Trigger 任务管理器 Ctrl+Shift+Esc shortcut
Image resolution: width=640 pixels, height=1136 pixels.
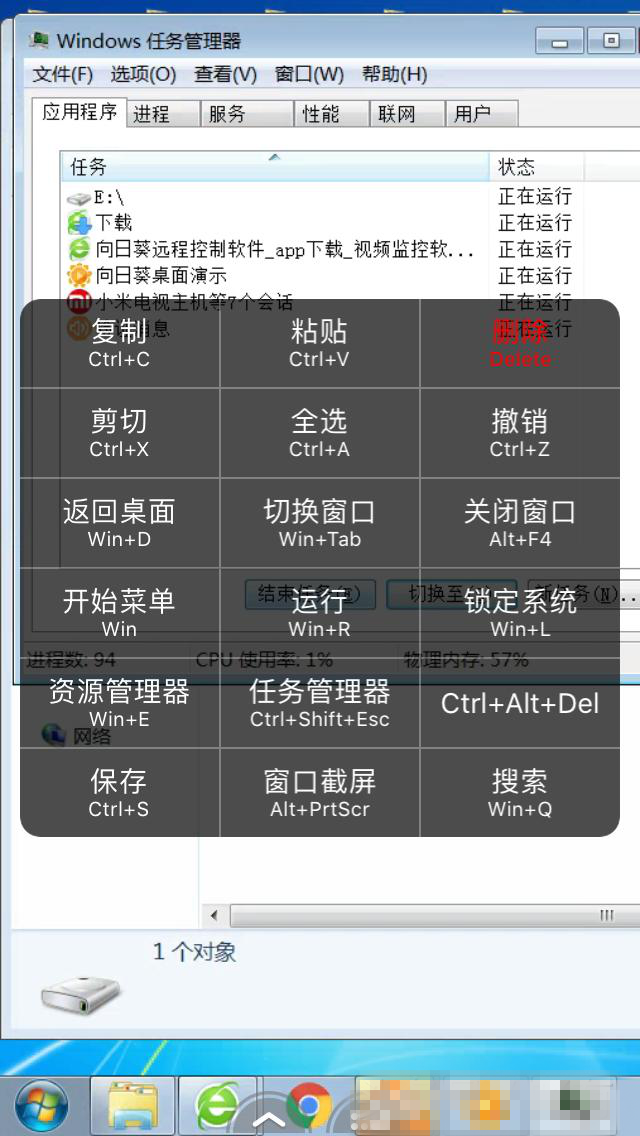(x=319, y=703)
